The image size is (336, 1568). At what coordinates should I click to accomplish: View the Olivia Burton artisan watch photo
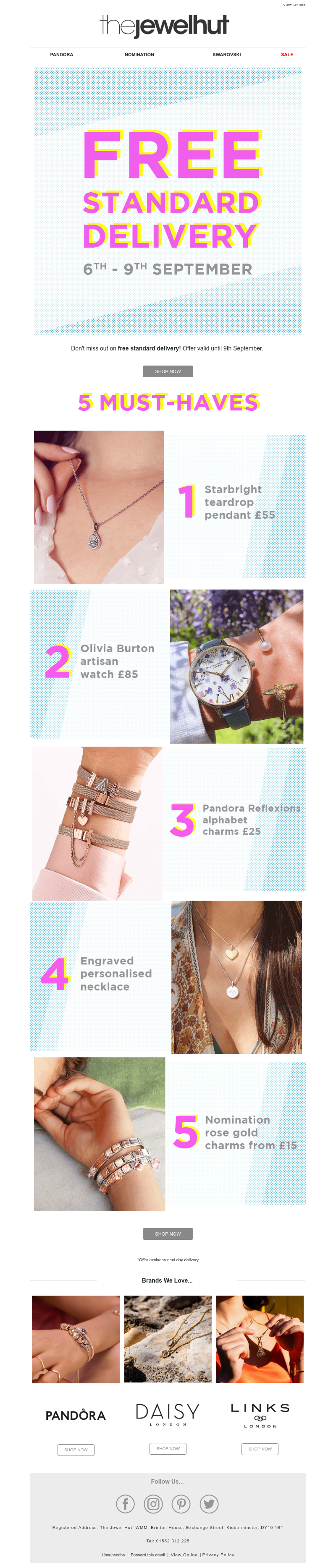tap(236, 666)
